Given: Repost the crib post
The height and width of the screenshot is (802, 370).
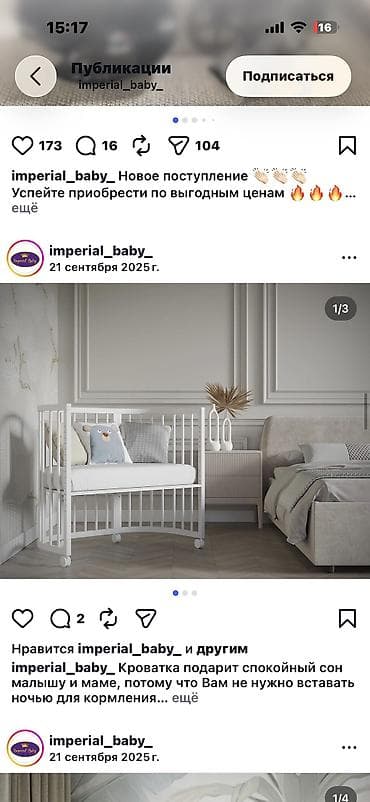Looking at the screenshot, I should pyautogui.click(x=108, y=618).
